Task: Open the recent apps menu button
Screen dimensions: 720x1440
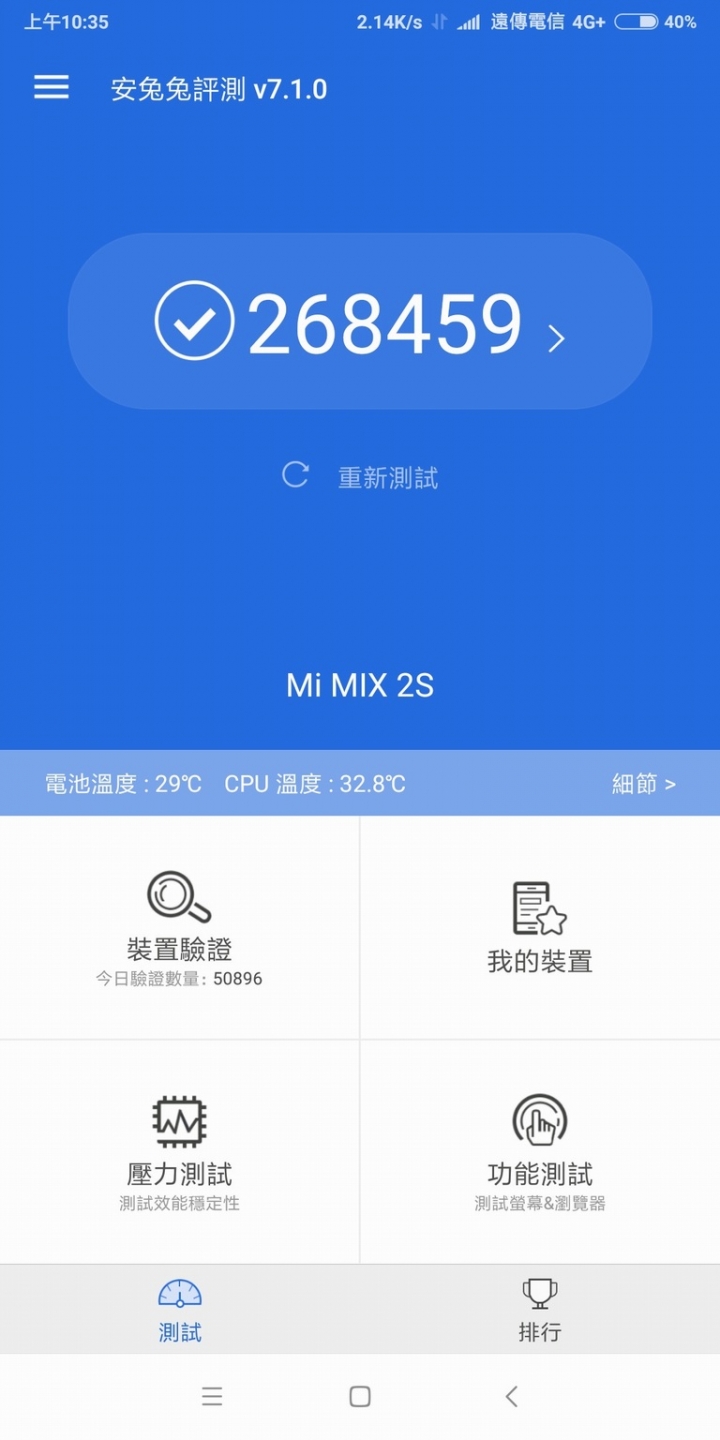Action: (211, 1397)
